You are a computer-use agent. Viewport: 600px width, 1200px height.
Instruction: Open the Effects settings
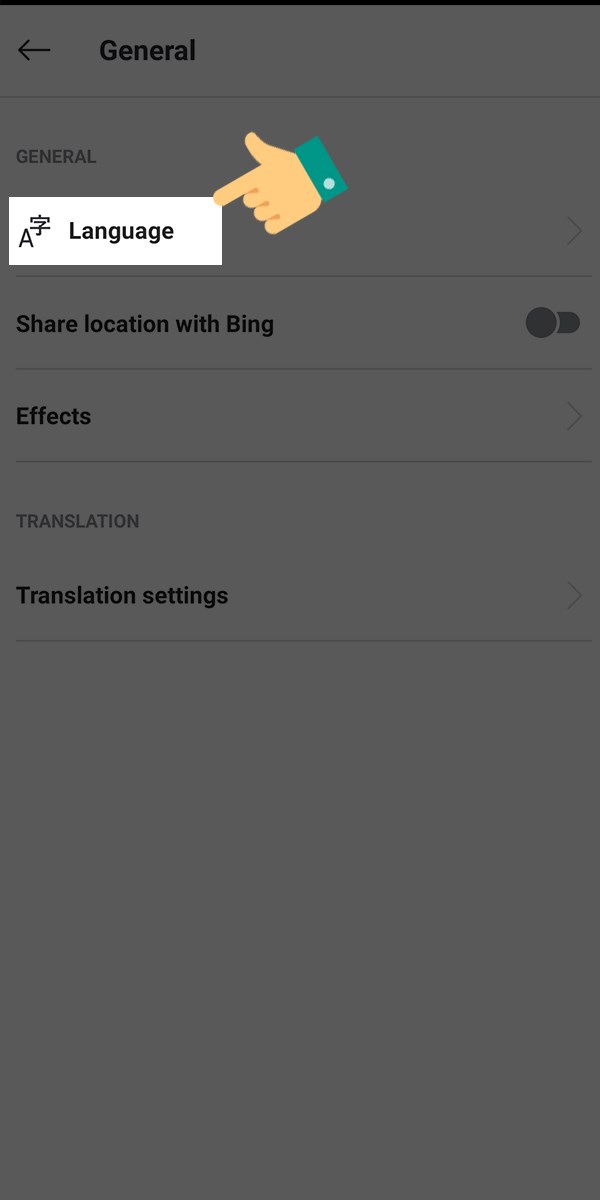click(x=300, y=416)
